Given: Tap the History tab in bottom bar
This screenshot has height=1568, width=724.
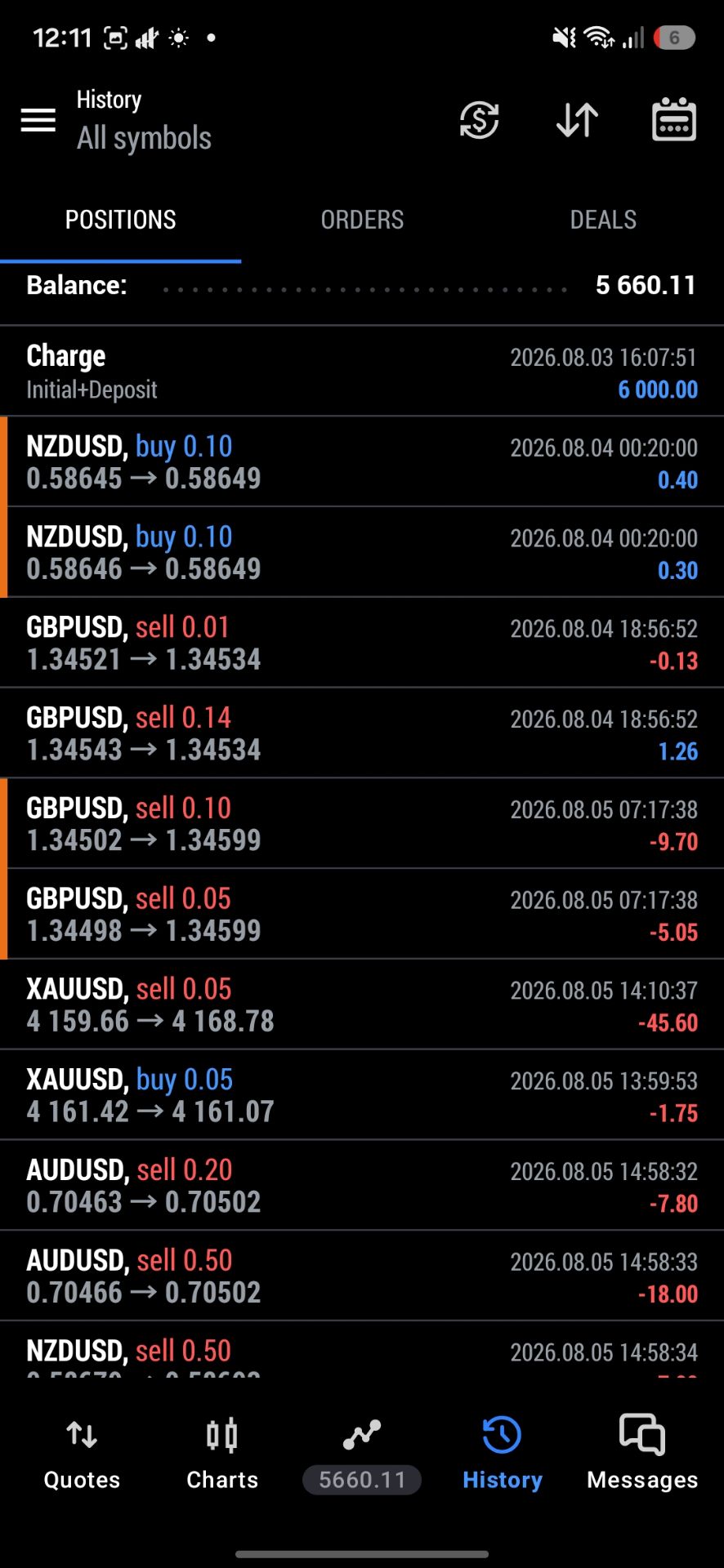Looking at the screenshot, I should [502, 1455].
